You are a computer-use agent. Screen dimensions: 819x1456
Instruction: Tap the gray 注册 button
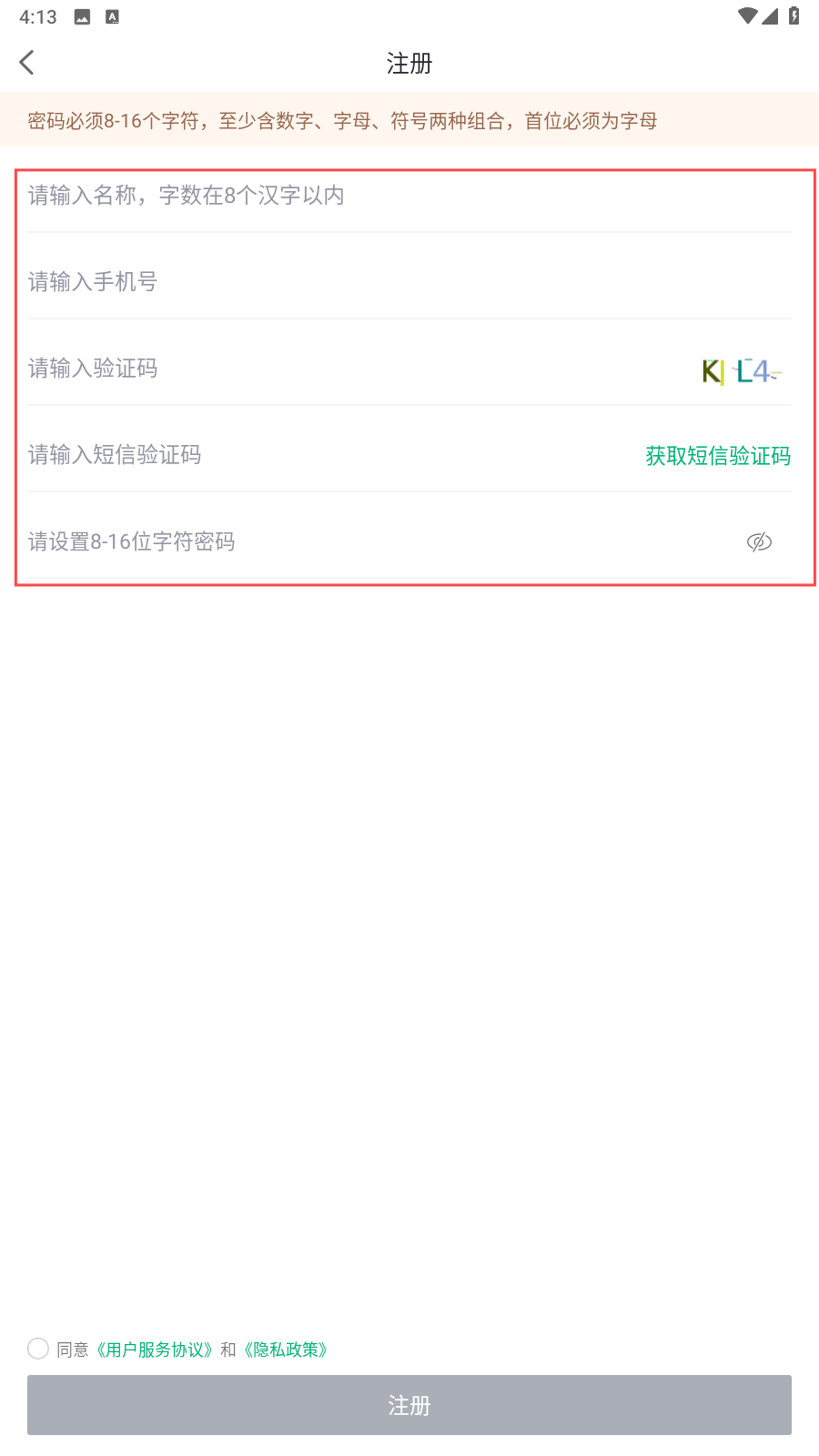(x=409, y=1405)
